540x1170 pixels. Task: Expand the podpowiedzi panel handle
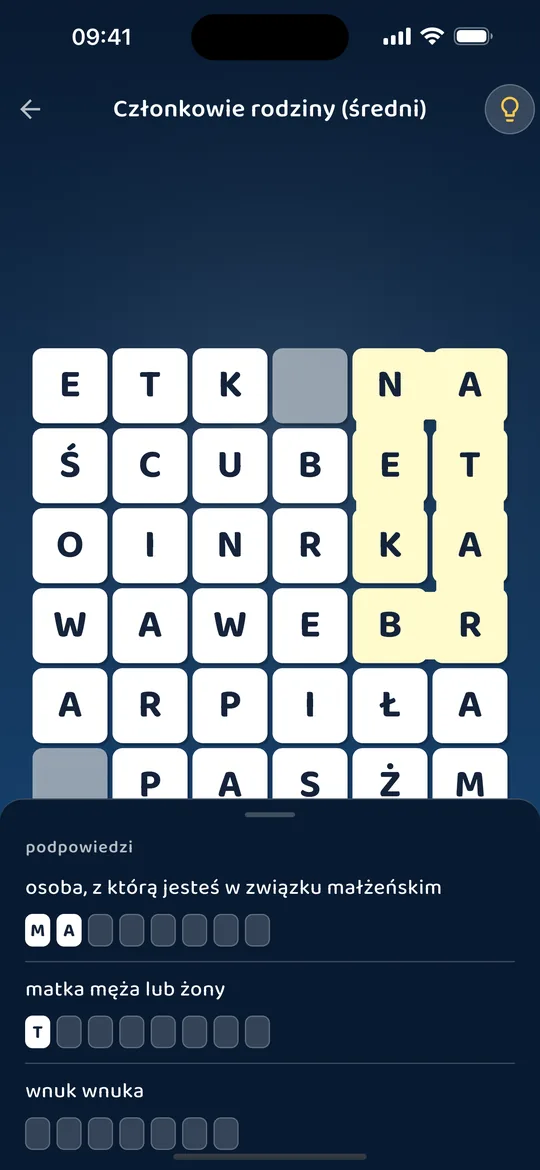coord(270,815)
